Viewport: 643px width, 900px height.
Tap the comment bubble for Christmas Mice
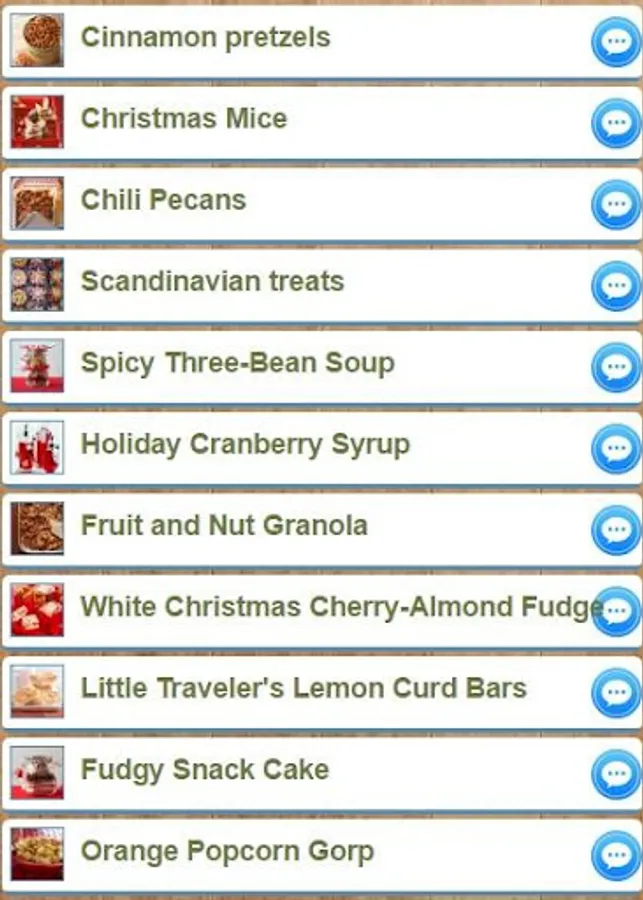[x=616, y=123]
